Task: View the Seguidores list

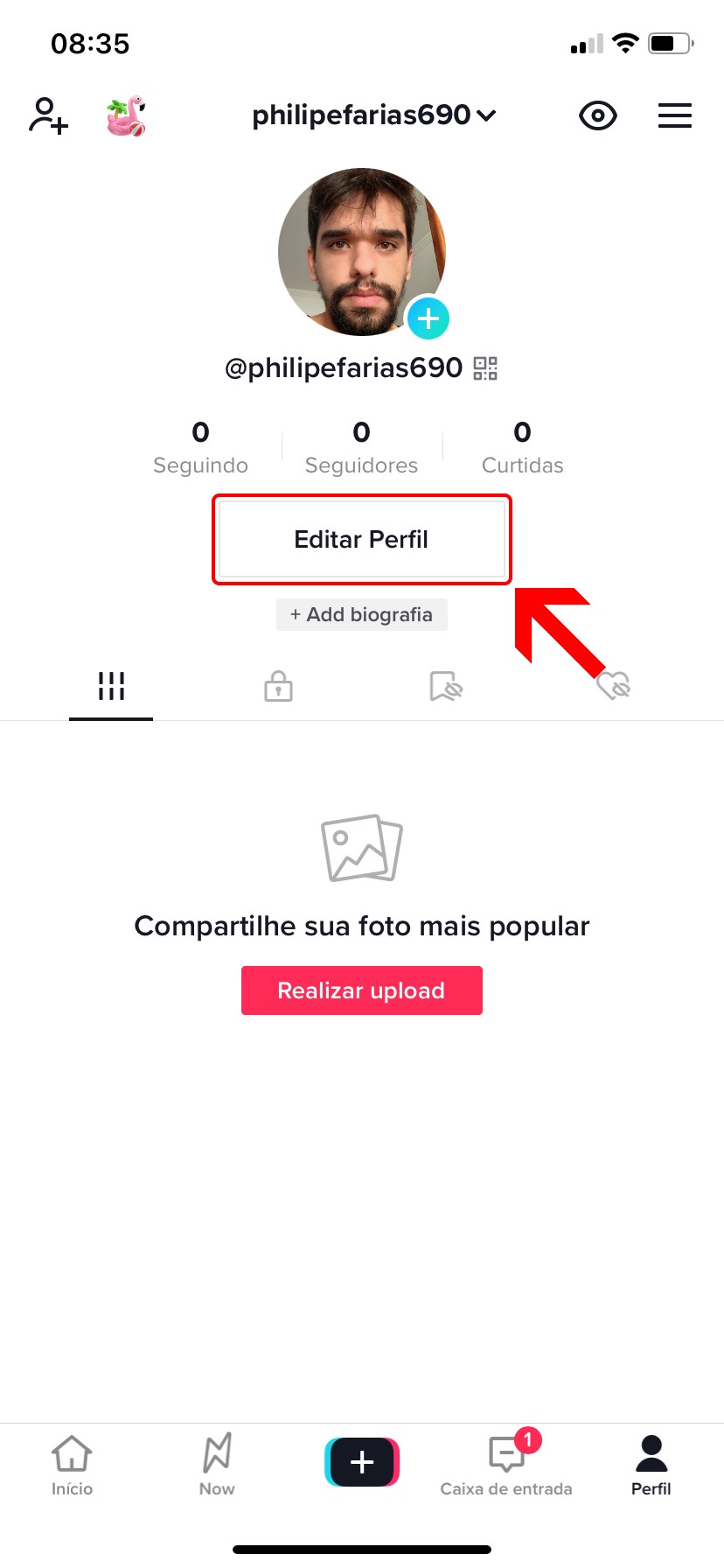Action: coord(361,447)
